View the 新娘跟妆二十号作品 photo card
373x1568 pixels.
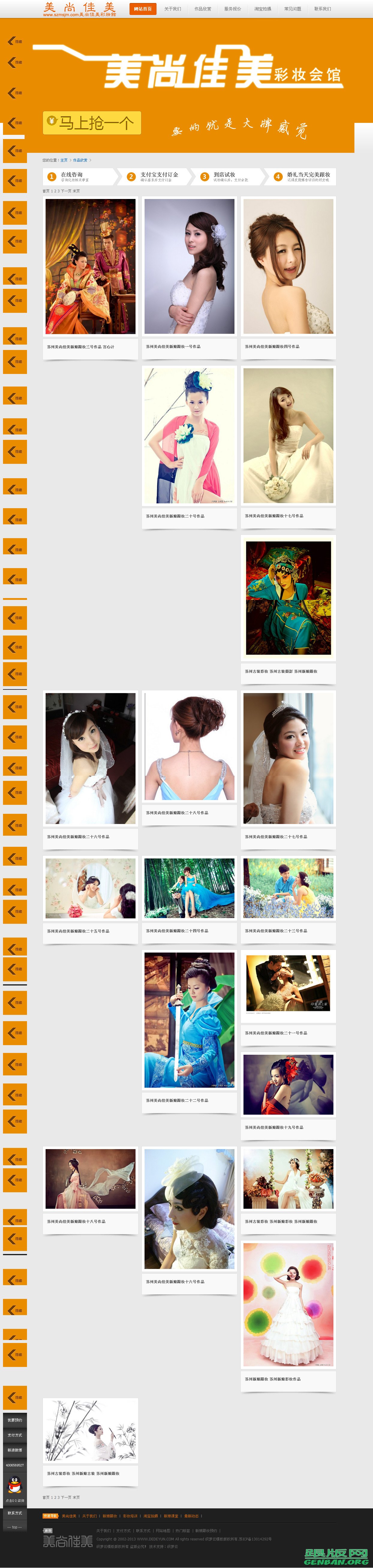point(189,435)
